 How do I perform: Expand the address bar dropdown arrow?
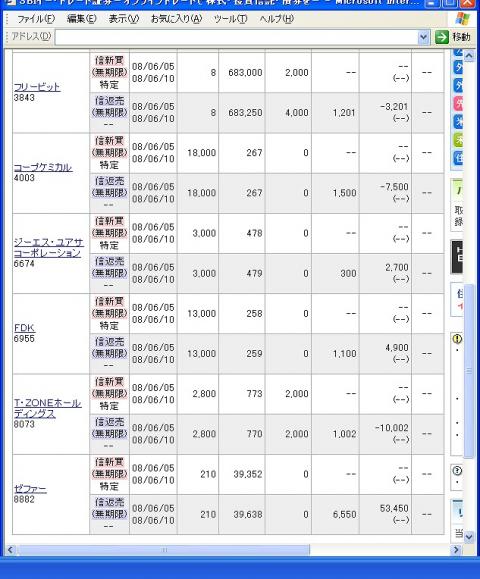(x=424, y=37)
